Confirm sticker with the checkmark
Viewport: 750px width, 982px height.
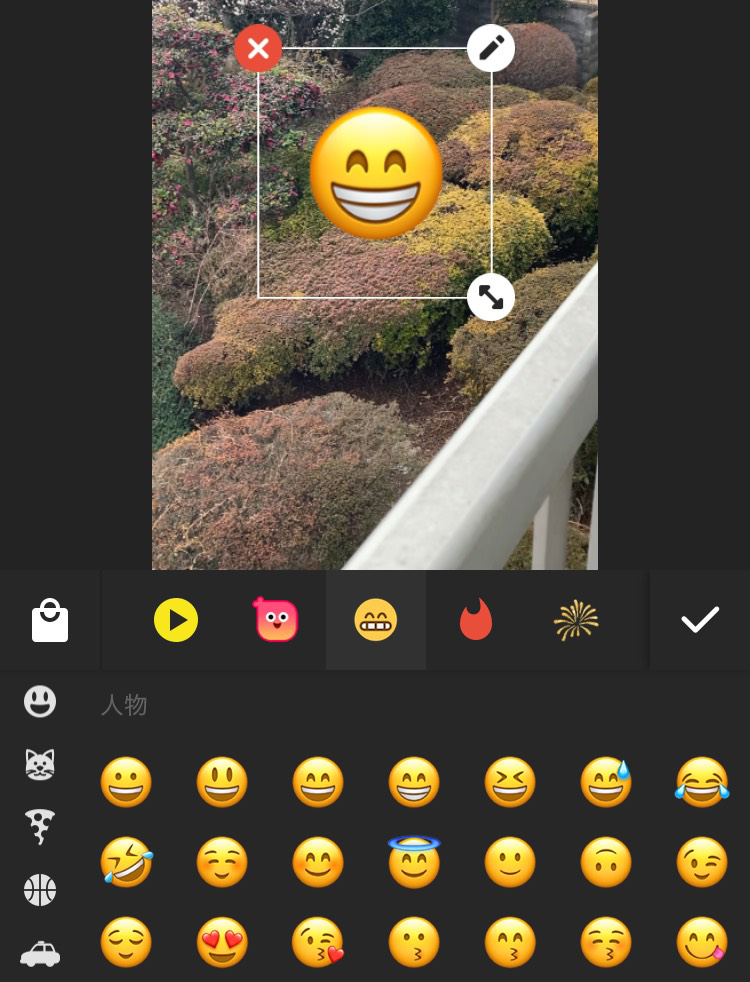700,620
